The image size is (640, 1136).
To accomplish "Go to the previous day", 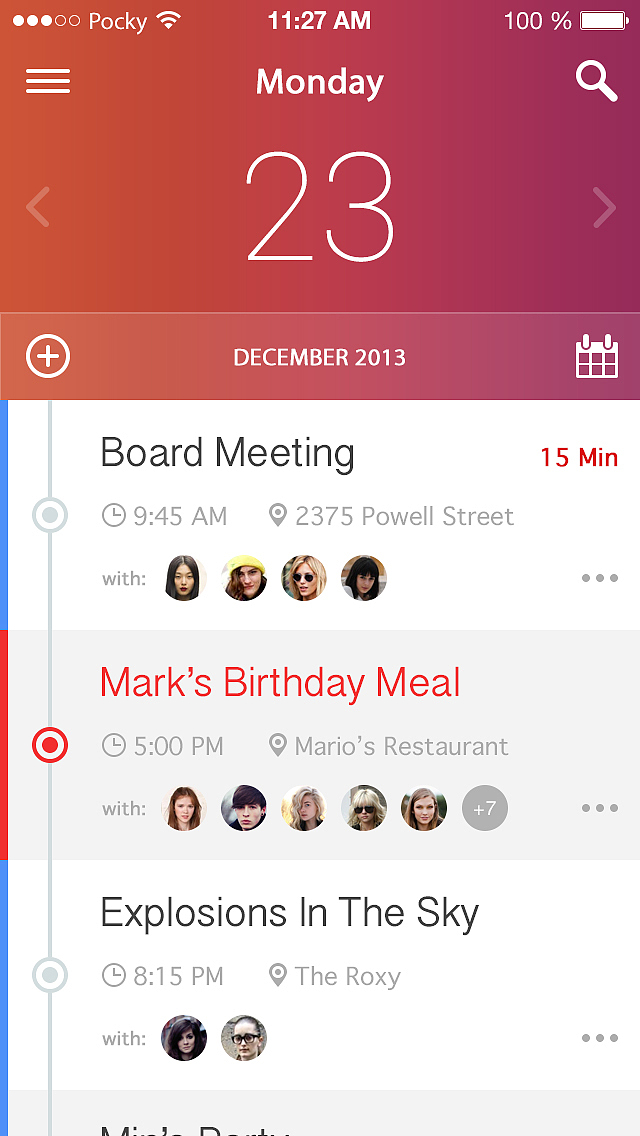I will pos(38,207).
